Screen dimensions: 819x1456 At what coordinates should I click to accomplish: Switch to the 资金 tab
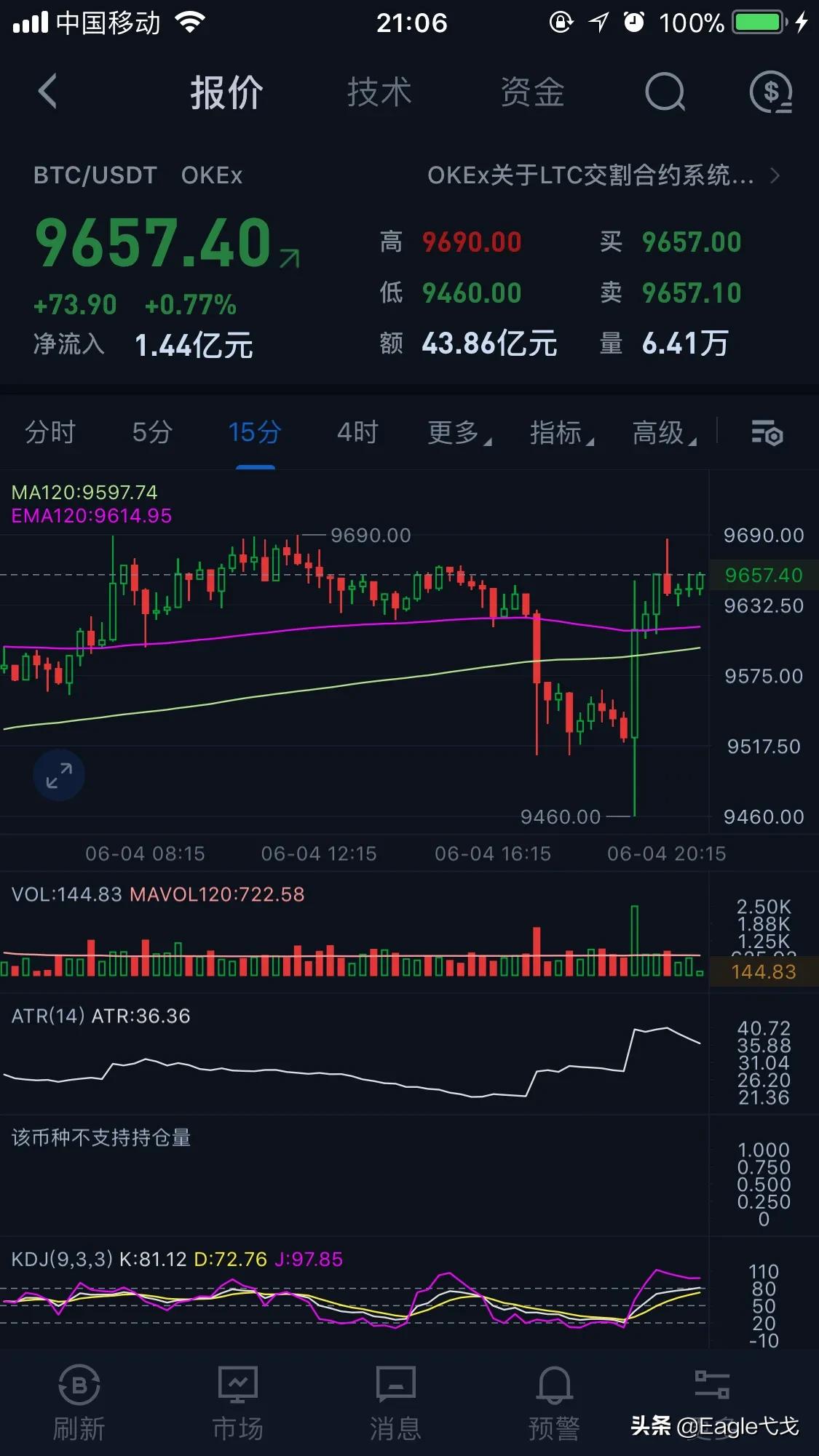click(532, 92)
